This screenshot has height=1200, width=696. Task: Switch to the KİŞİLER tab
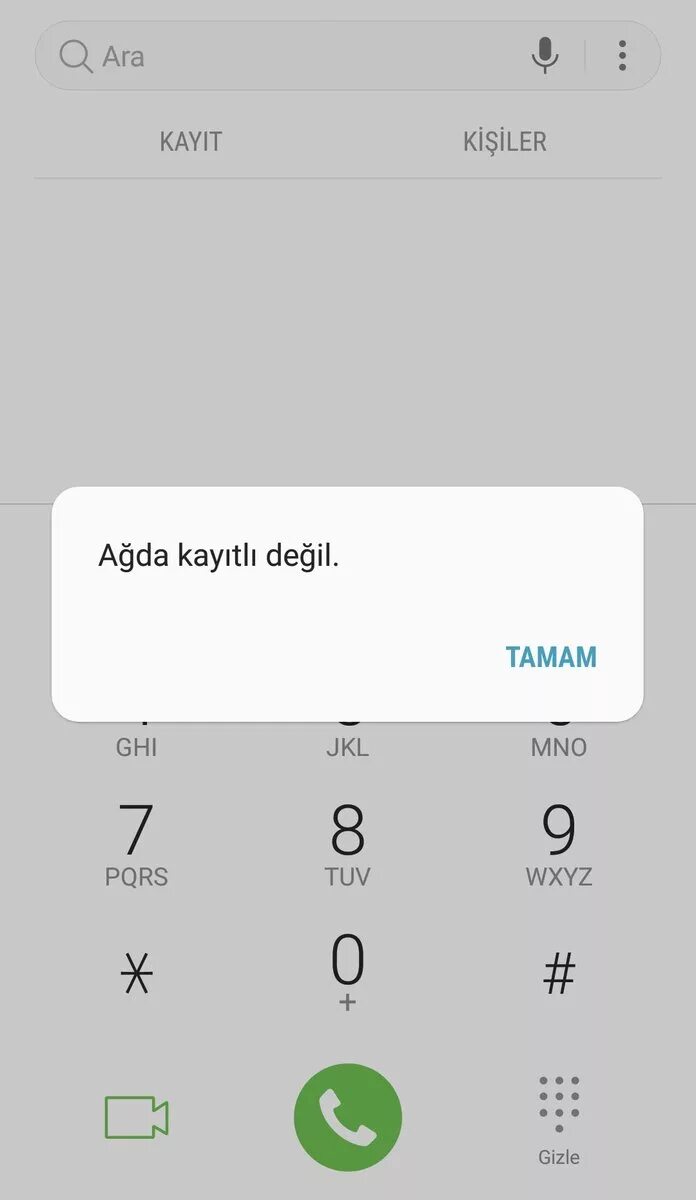(504, 141)
